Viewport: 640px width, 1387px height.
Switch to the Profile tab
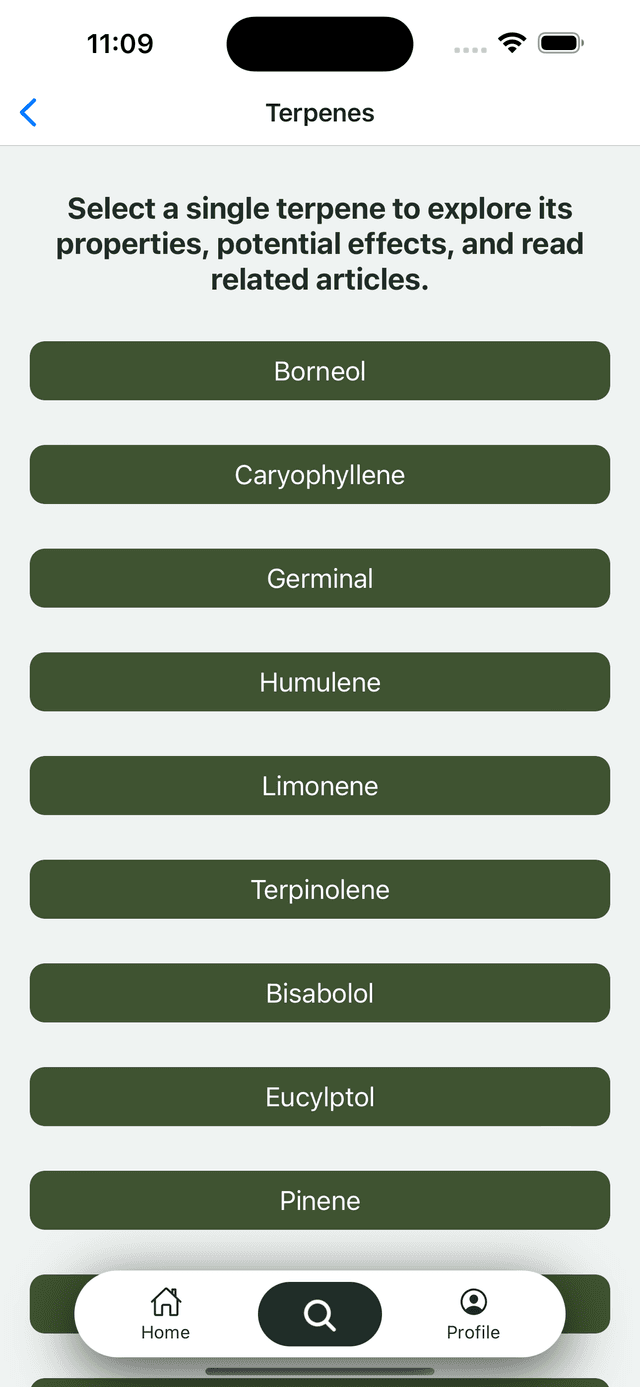point(473,1314)
